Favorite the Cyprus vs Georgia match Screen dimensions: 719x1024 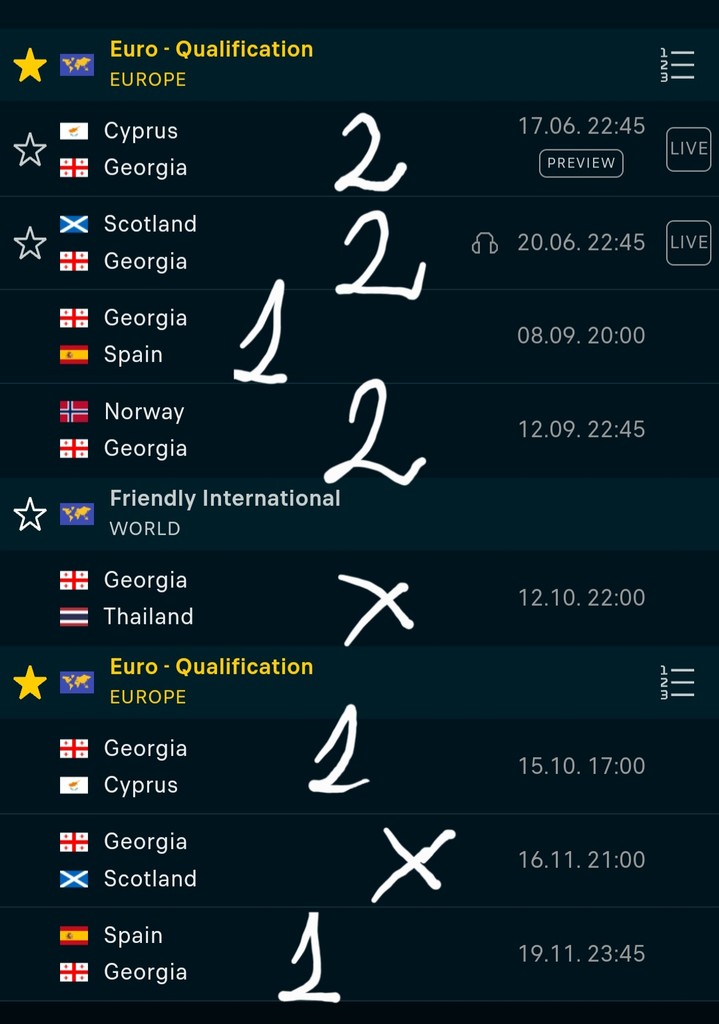click(x=30, y=150)
